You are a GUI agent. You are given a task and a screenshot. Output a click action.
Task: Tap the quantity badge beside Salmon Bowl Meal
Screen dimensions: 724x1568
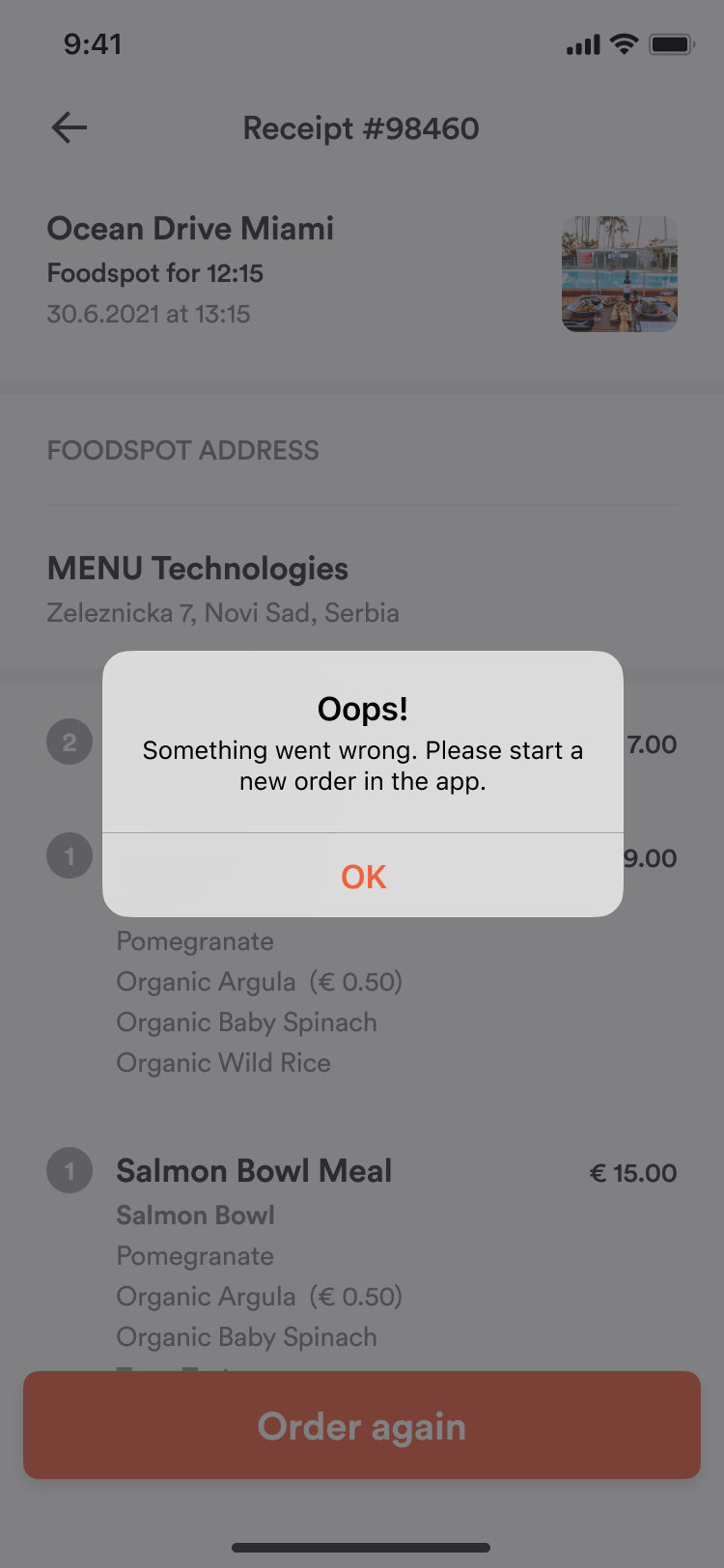pos(69,1170)
